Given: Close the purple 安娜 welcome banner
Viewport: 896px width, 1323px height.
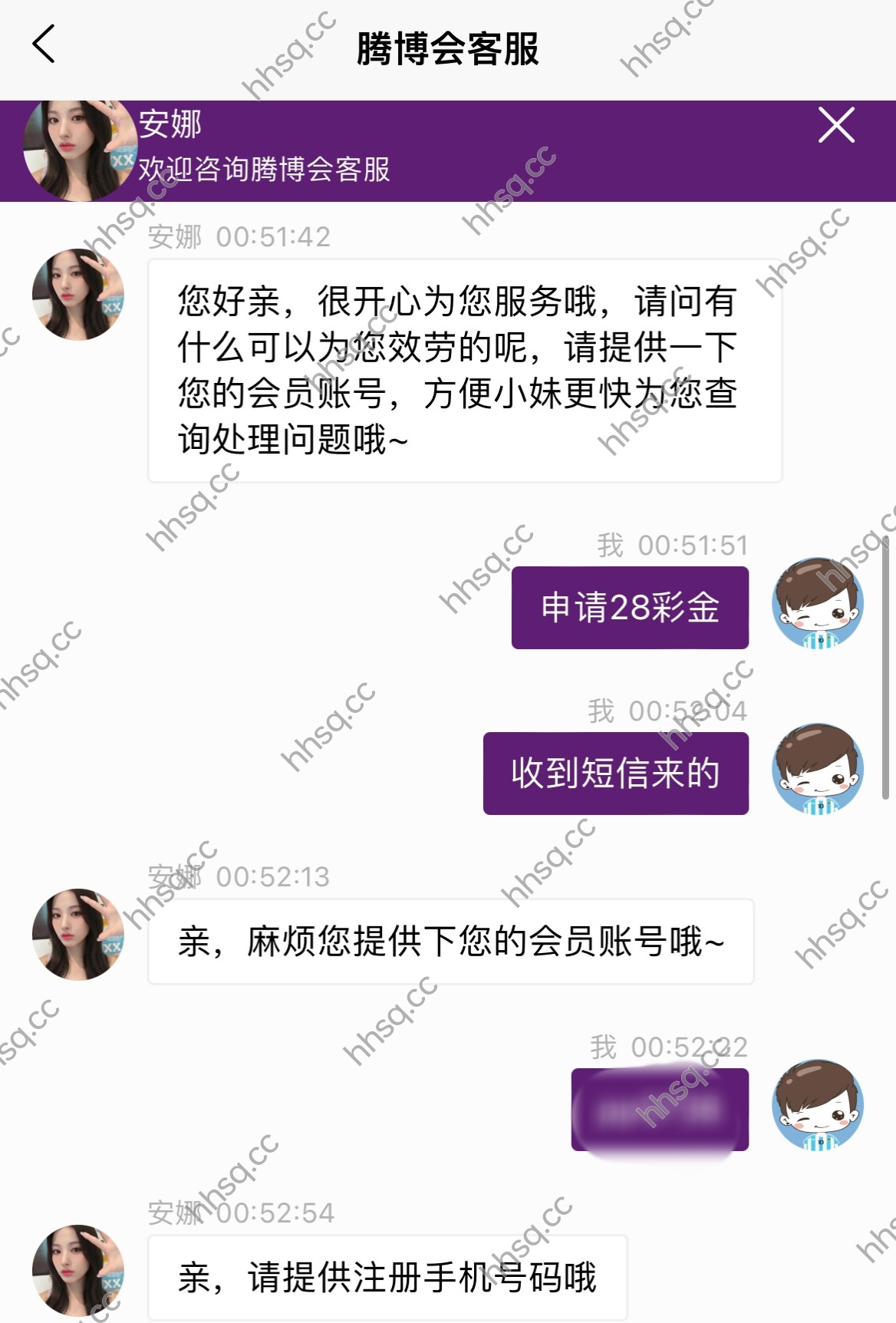Looking at the screenshot, I should 835,125.
